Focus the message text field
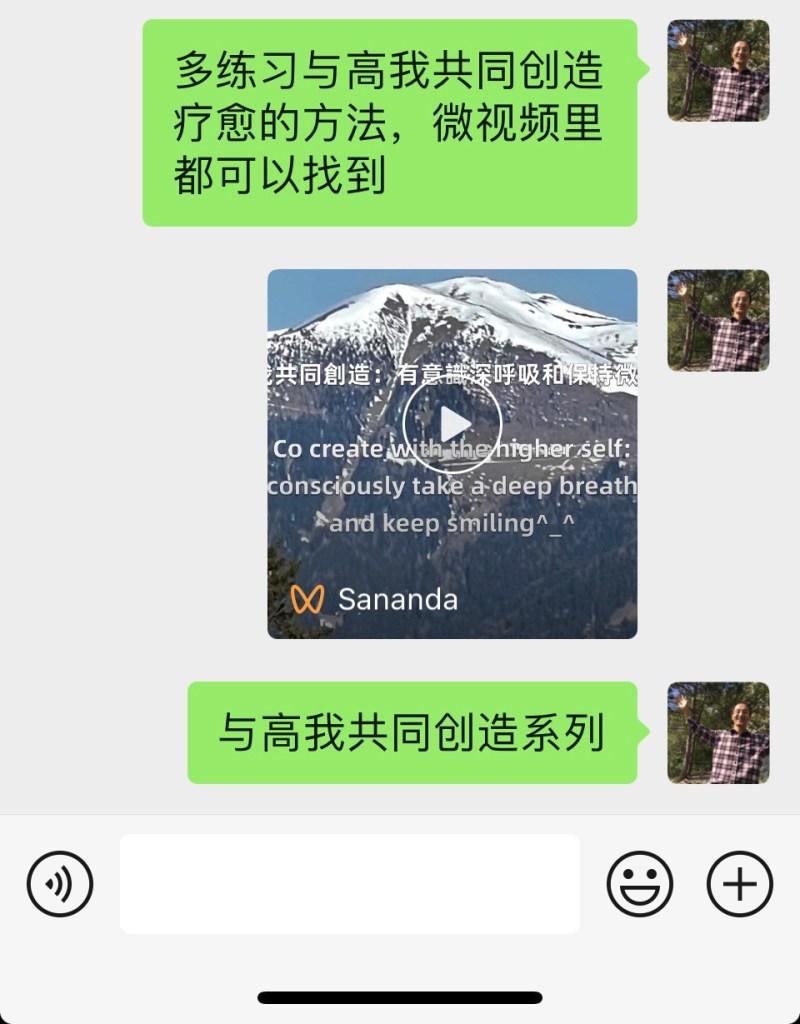Image resolution: width=800 pixels, height=1024 pixels. click(350, 884)
